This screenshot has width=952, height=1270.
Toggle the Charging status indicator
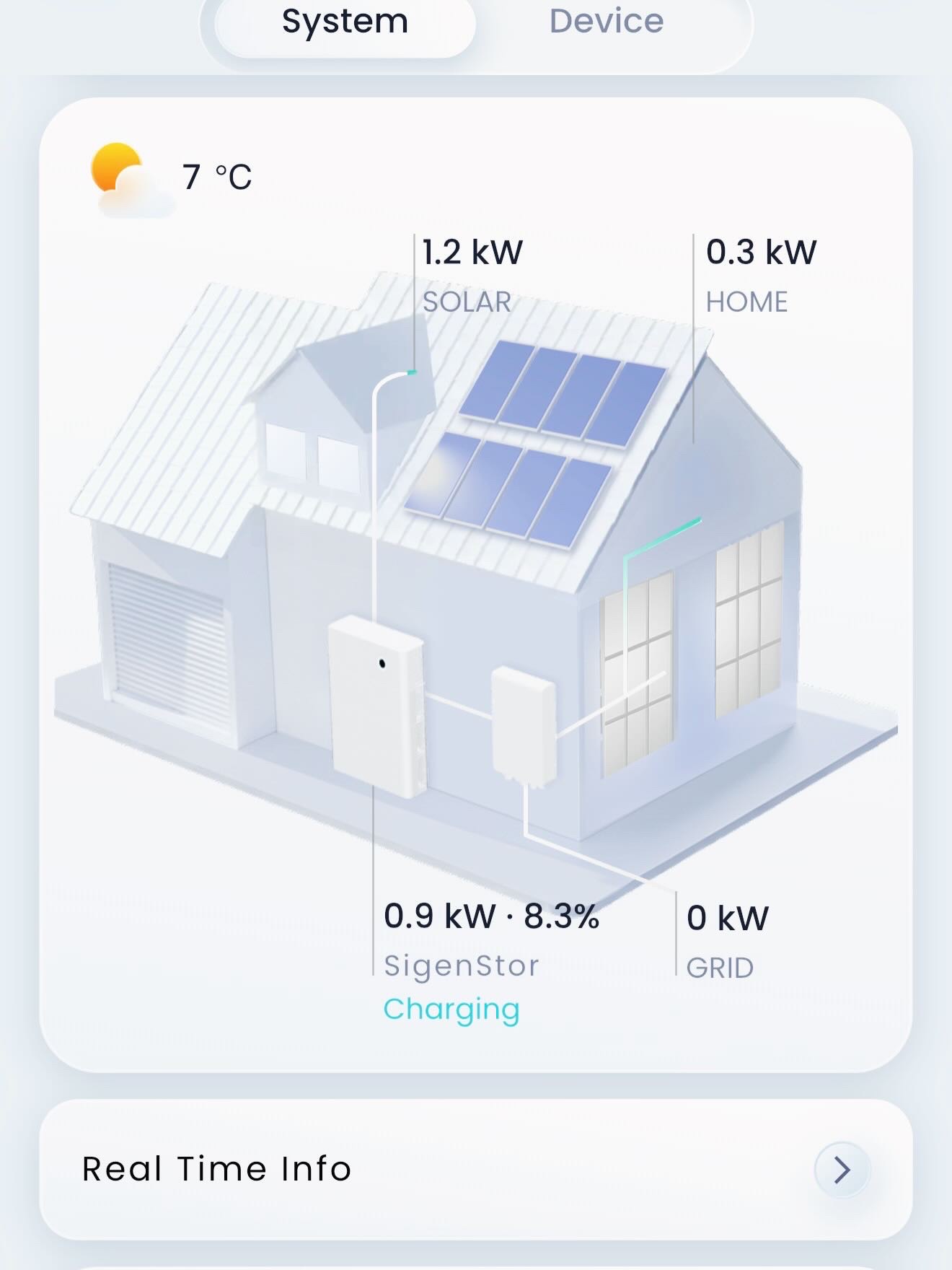pos(450,1010)
